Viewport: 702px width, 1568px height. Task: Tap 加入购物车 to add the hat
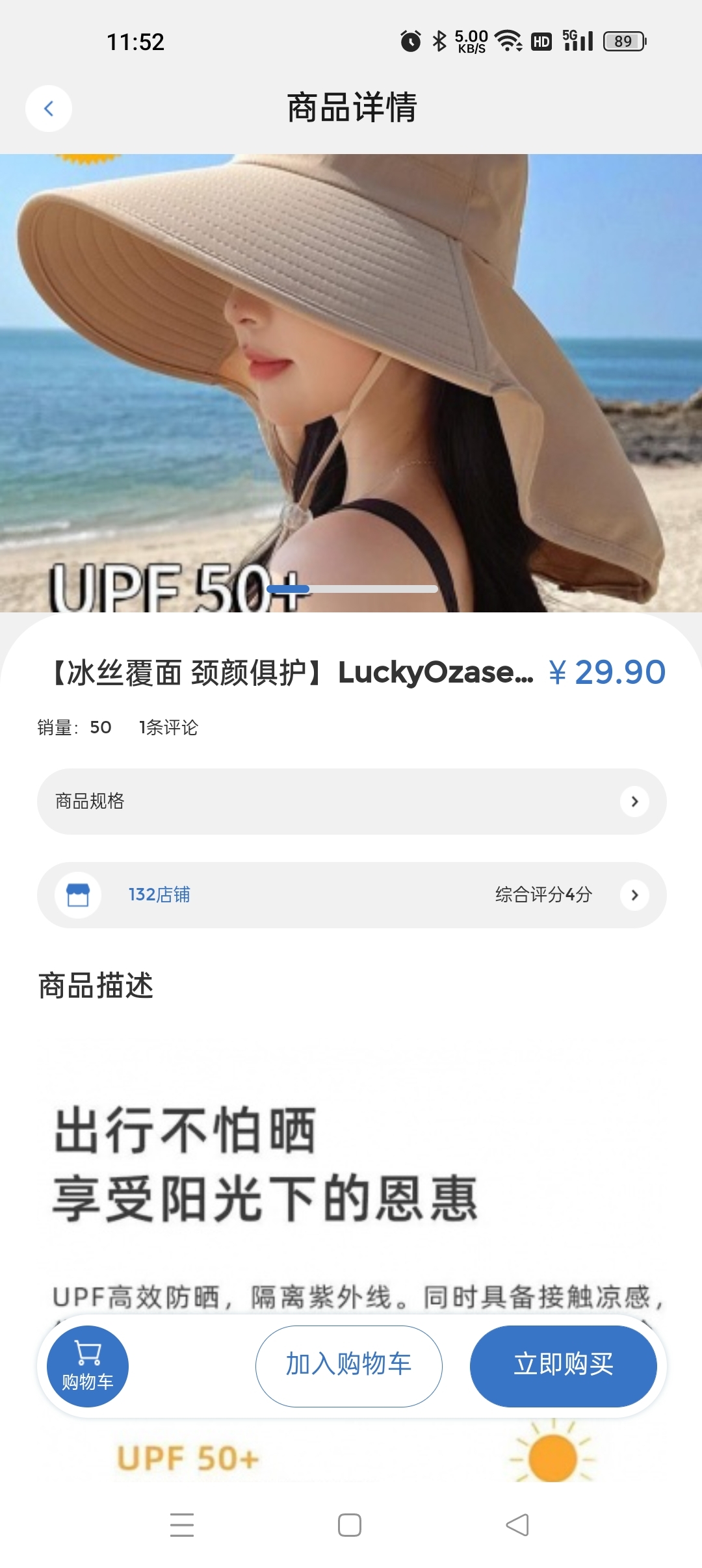pyautogui.click(x=349, y=1366)
